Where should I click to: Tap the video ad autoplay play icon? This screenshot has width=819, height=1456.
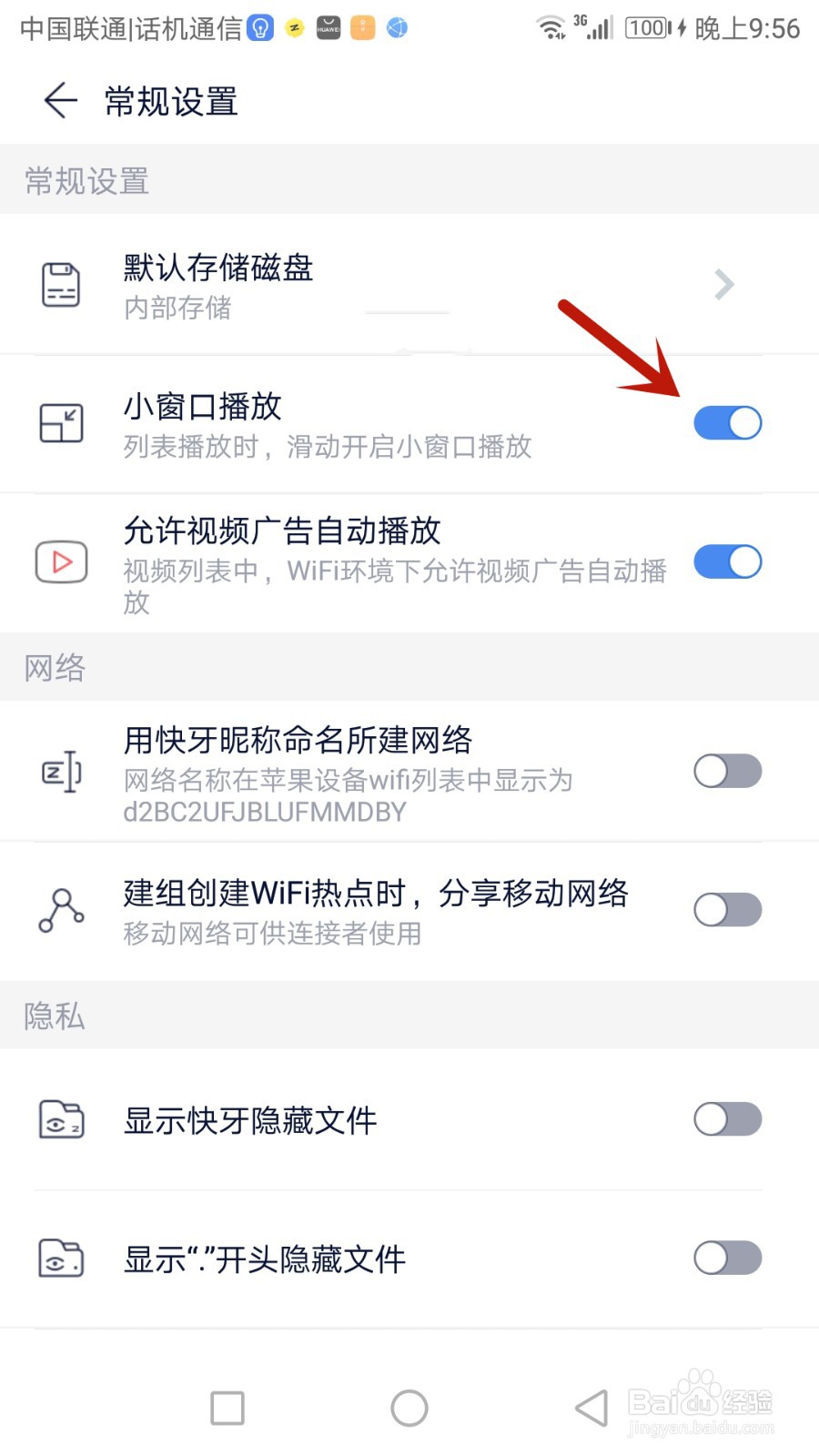click(x=60, y=562)
